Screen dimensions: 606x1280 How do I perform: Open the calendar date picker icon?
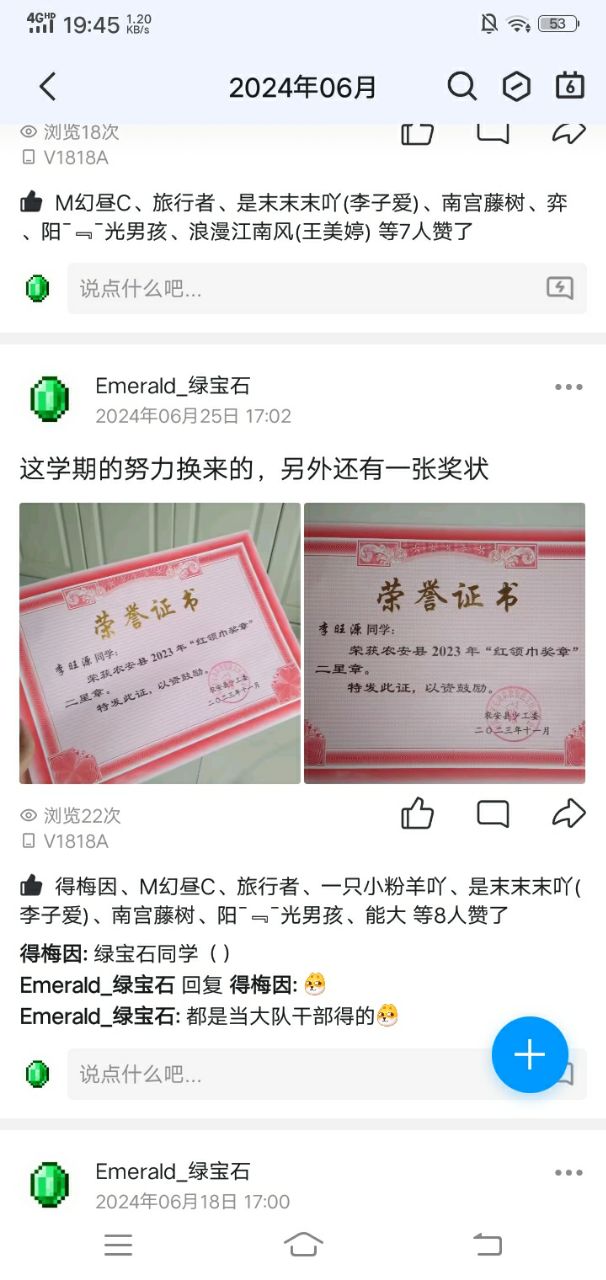tap(570, 87)
